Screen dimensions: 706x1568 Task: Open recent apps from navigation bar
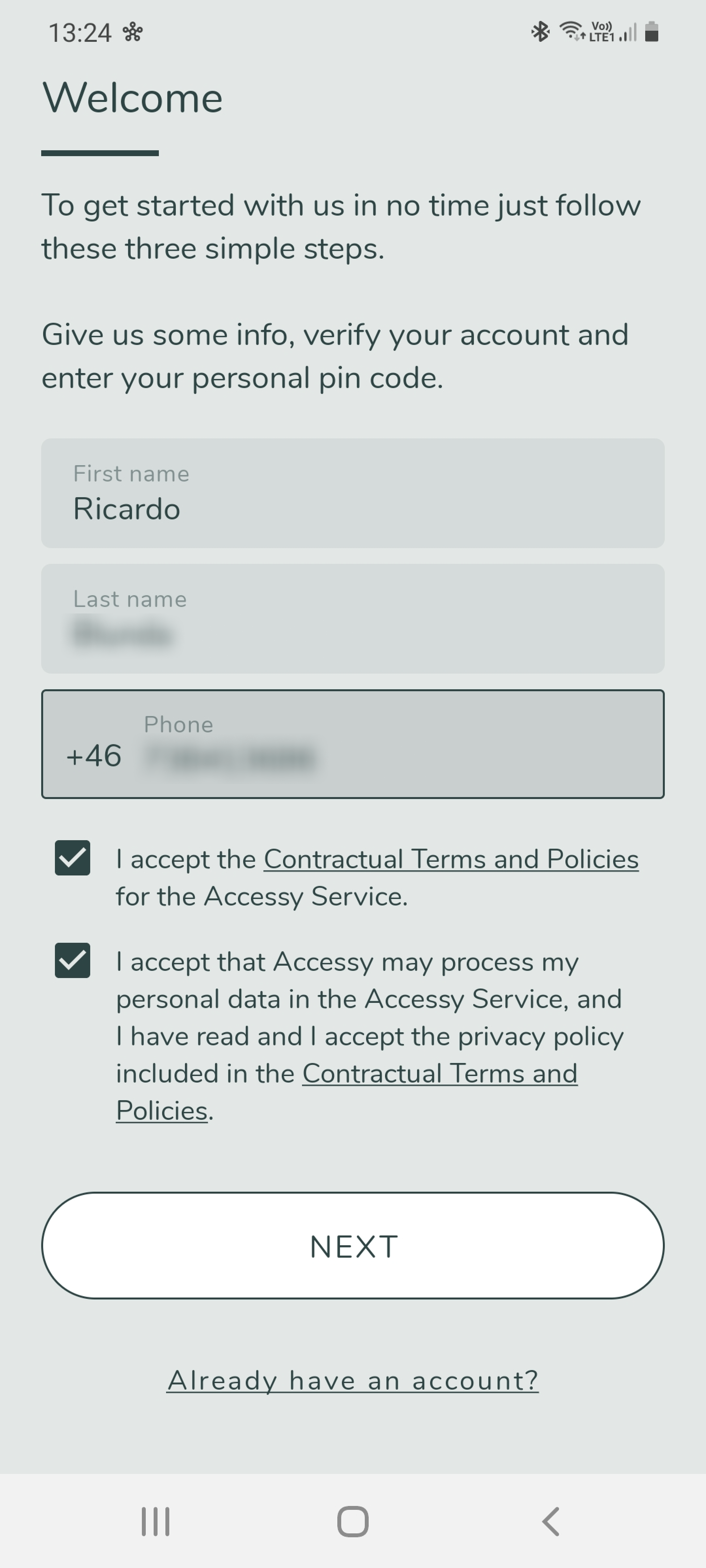click(x=155, y=1522)
